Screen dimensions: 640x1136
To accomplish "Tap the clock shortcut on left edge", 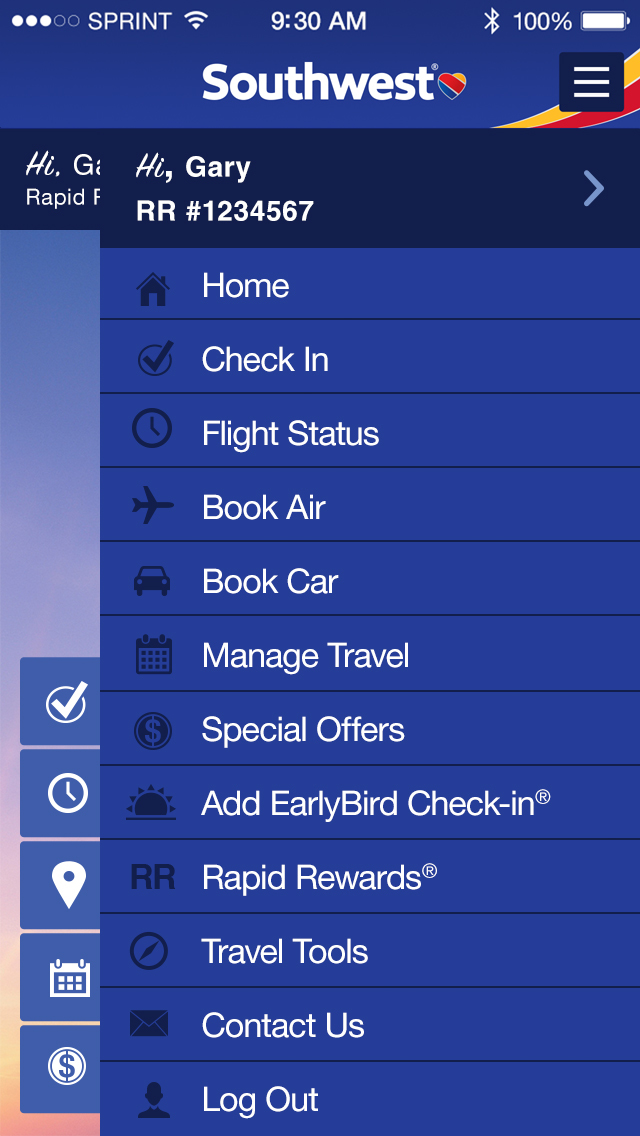I will pos(66,793).
